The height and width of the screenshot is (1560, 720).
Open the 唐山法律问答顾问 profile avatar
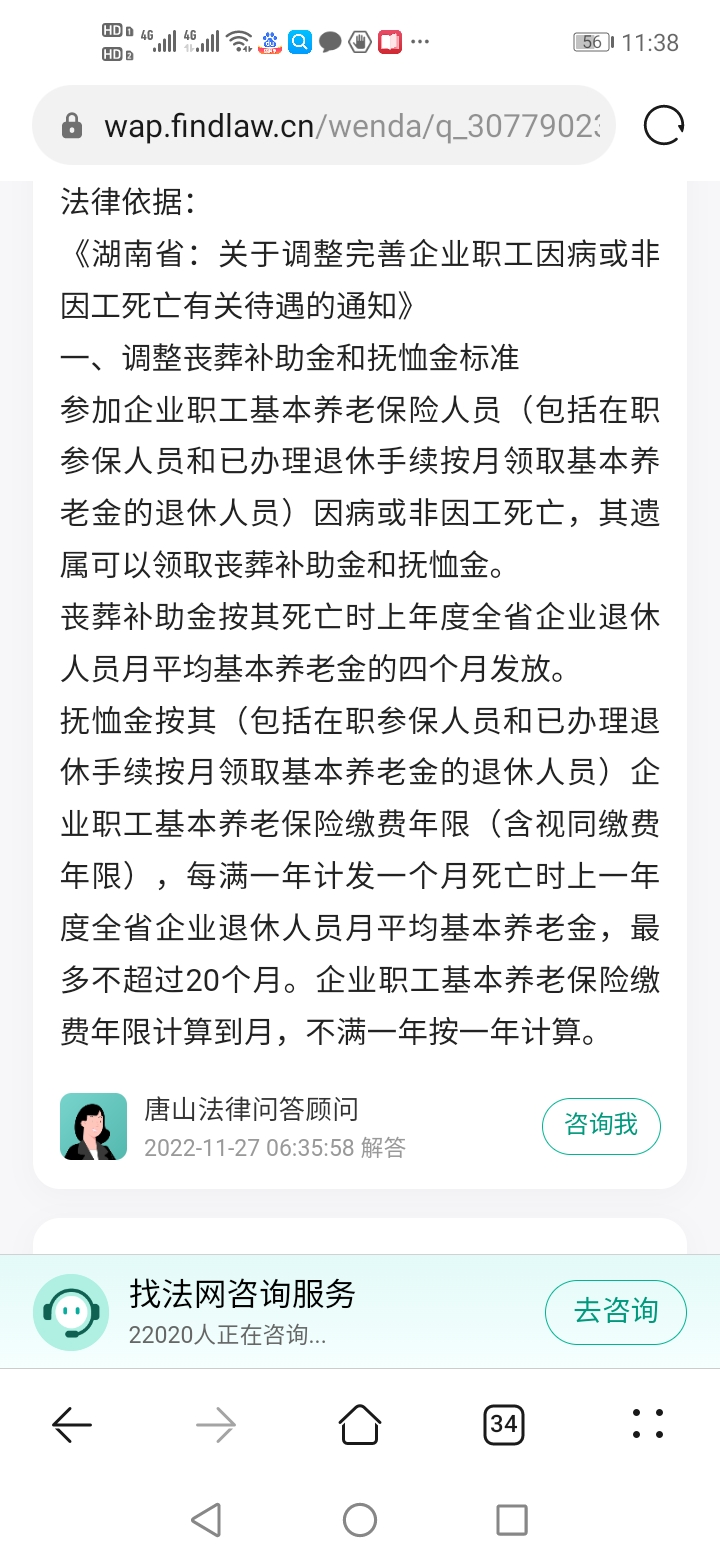[94, 1126]
